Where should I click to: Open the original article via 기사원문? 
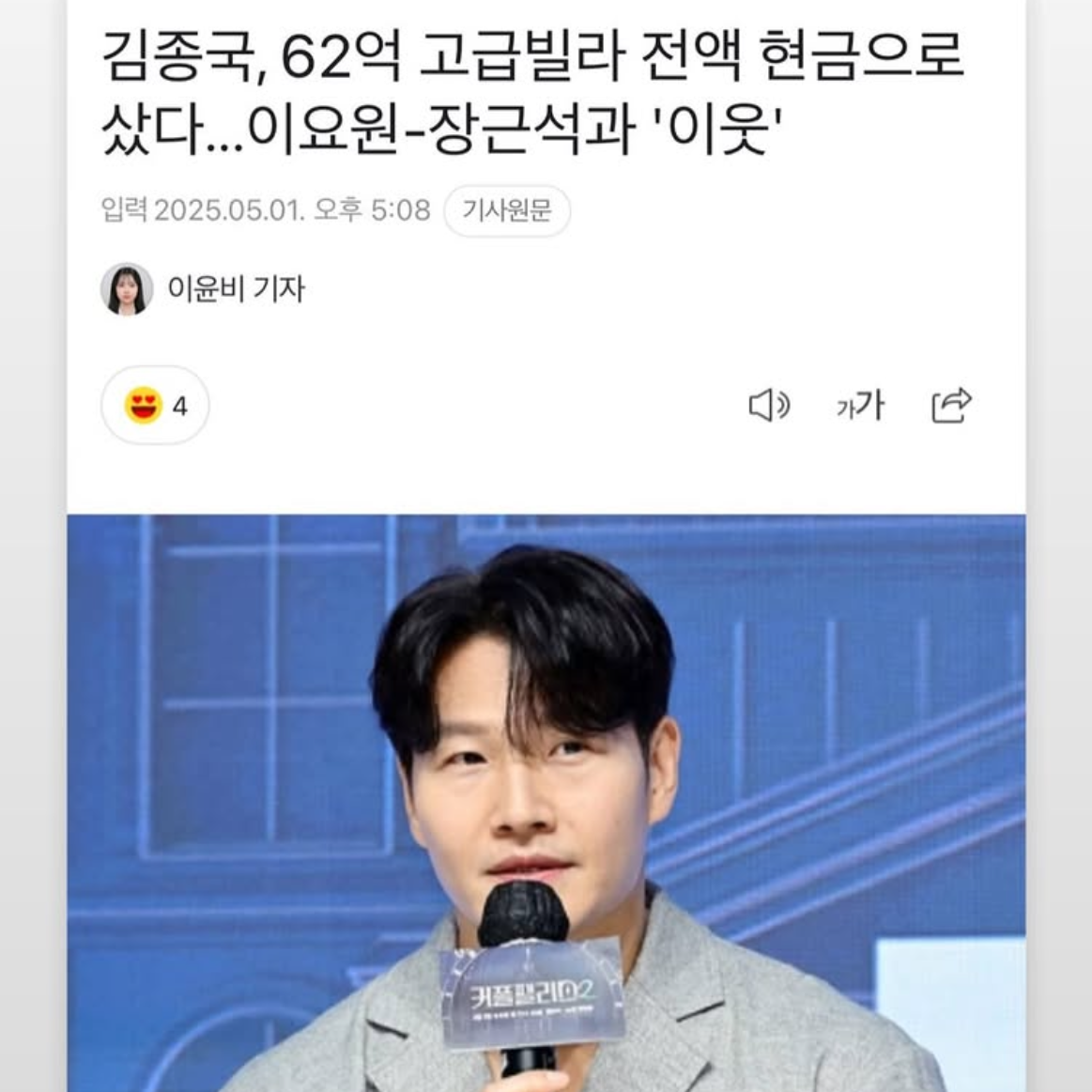(506, 210)
